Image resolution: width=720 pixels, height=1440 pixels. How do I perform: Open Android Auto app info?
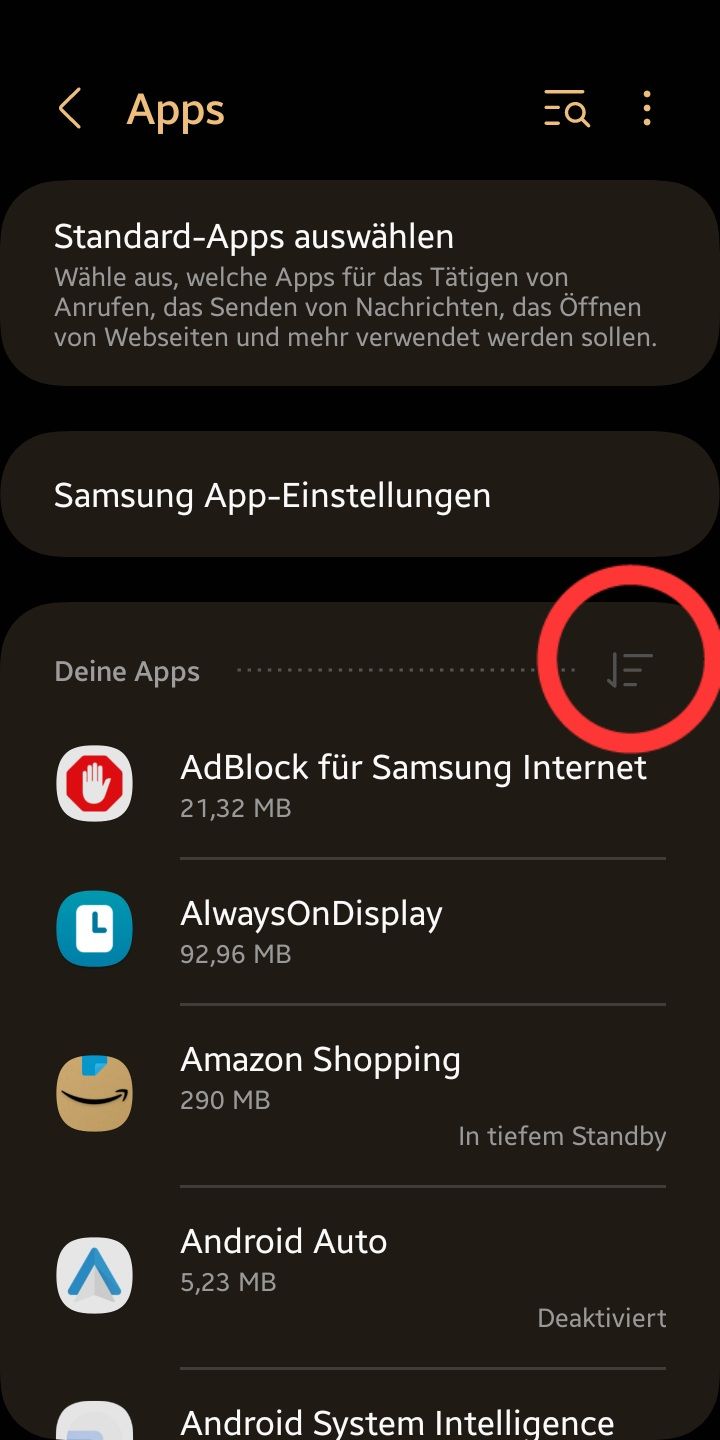(x=360, y=1277)
